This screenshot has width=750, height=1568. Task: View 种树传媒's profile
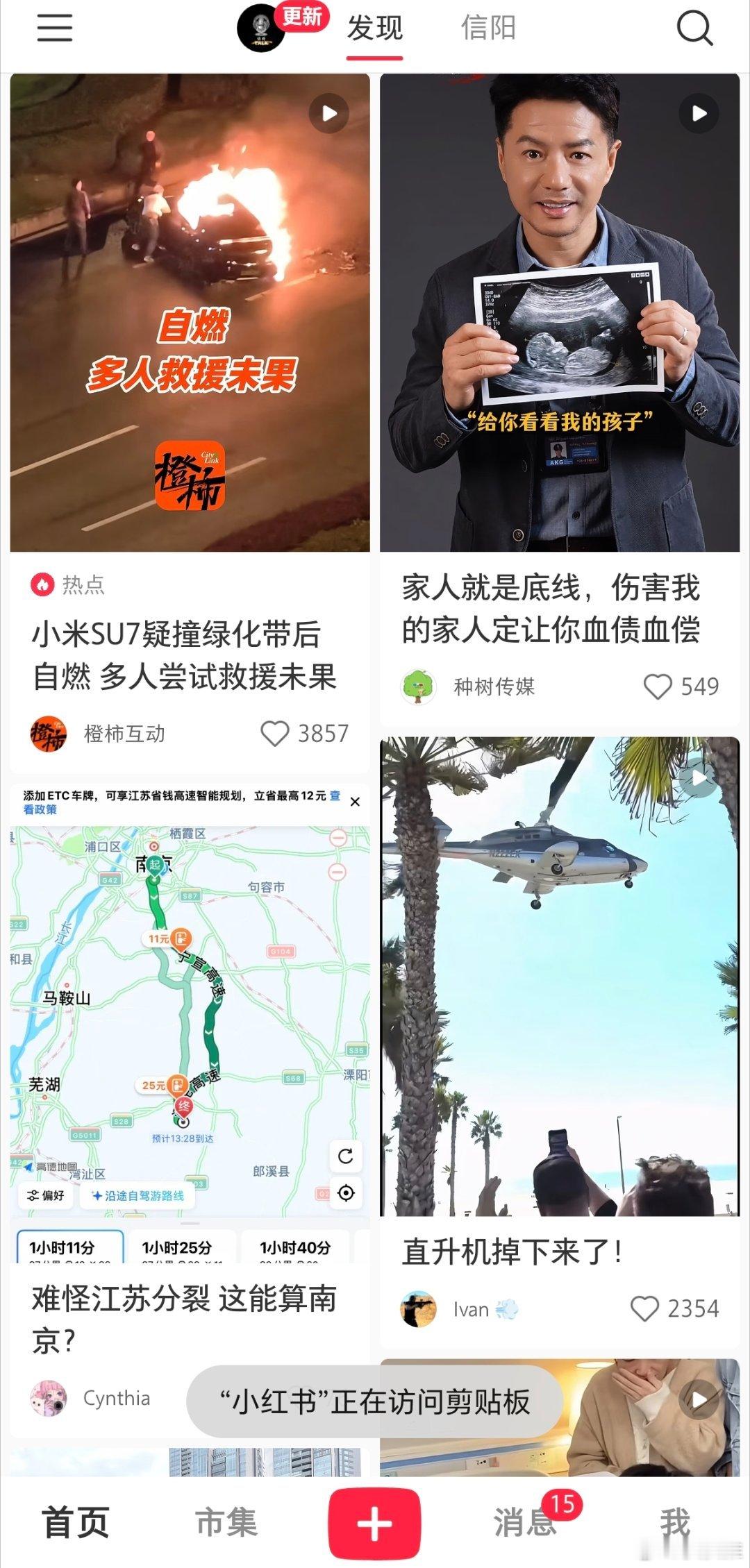pyautogui.click(x=419, y=686)
